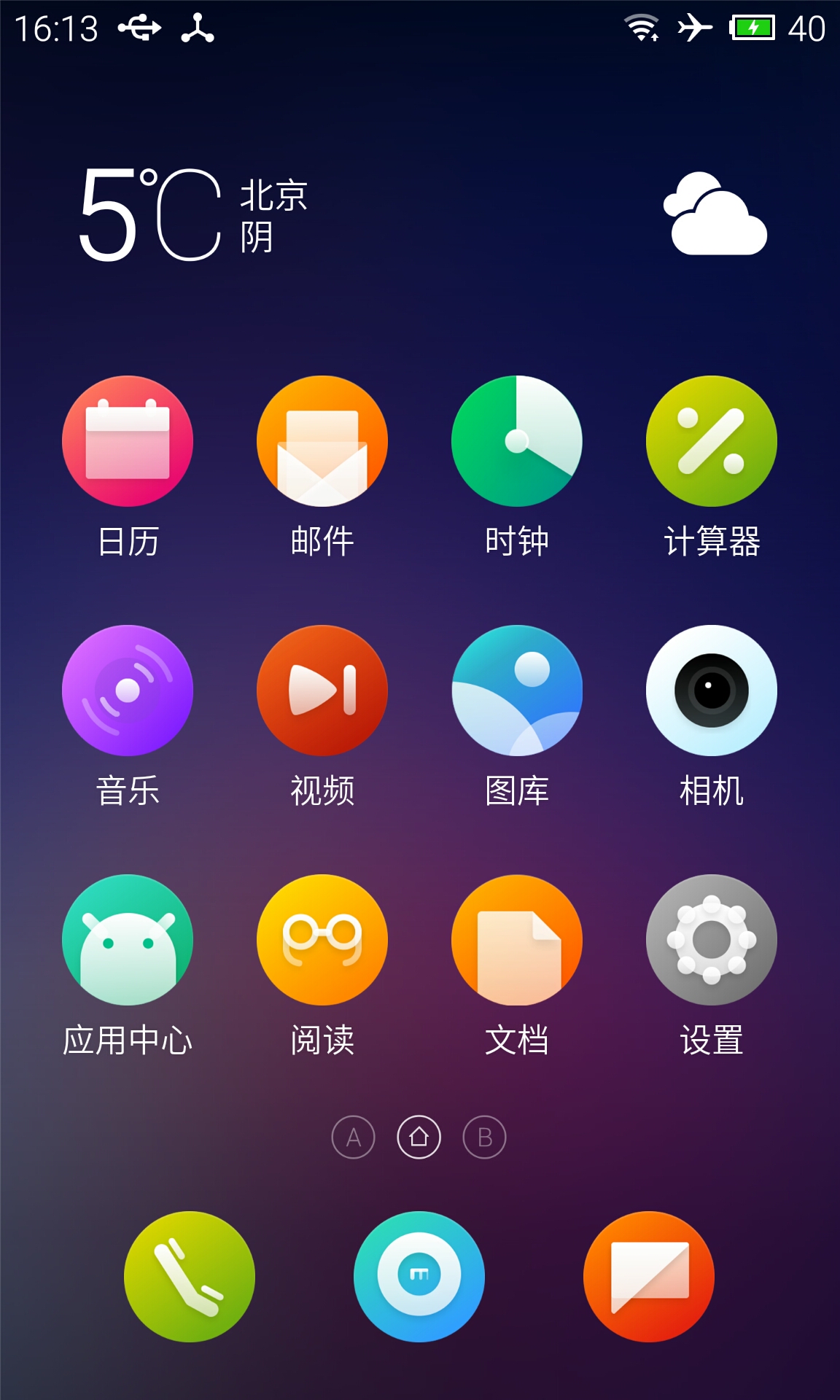Open the Beijing weather widget

click(x=423, y=214)
